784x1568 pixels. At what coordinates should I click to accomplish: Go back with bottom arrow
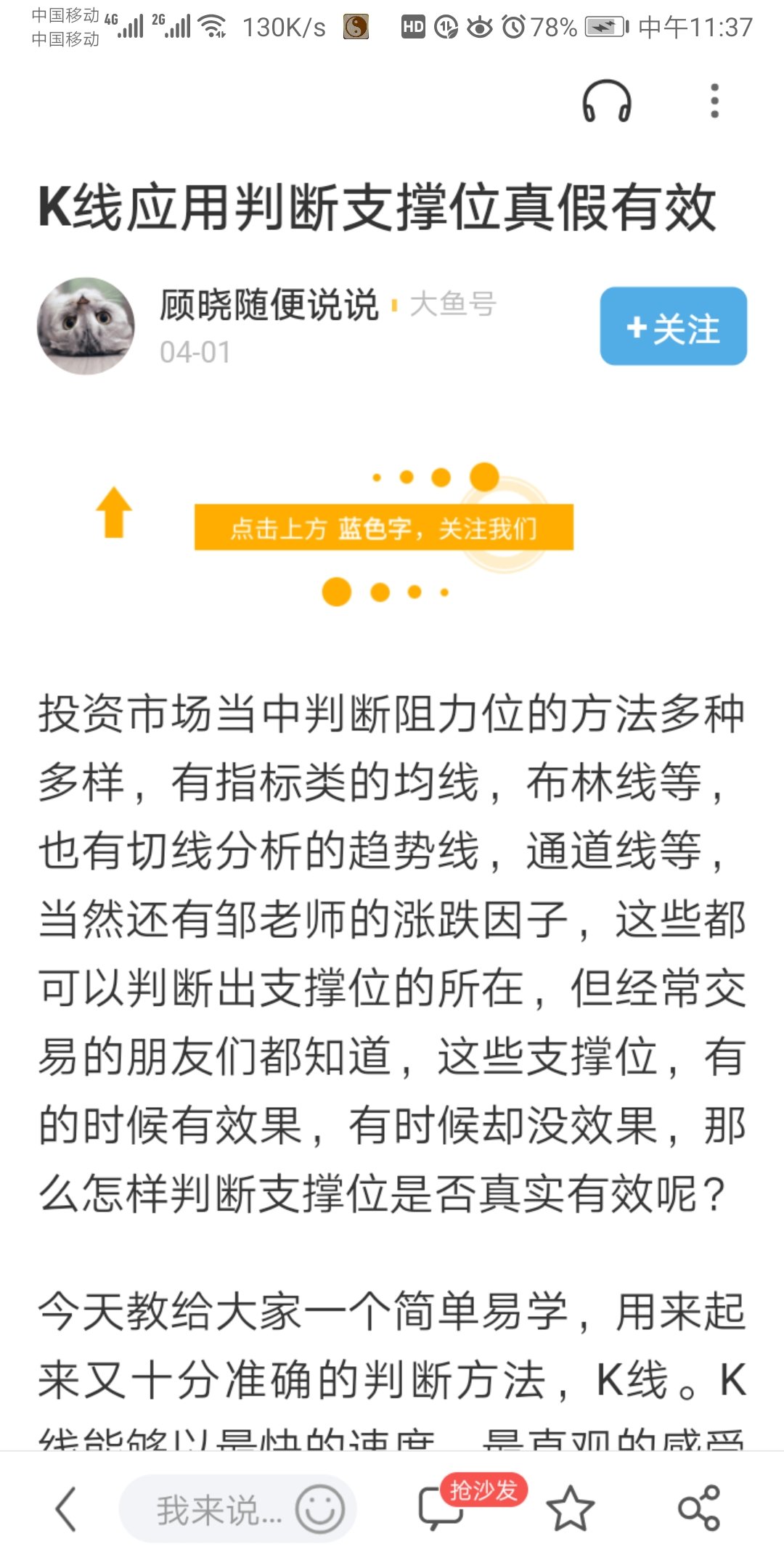(66, 1509)
